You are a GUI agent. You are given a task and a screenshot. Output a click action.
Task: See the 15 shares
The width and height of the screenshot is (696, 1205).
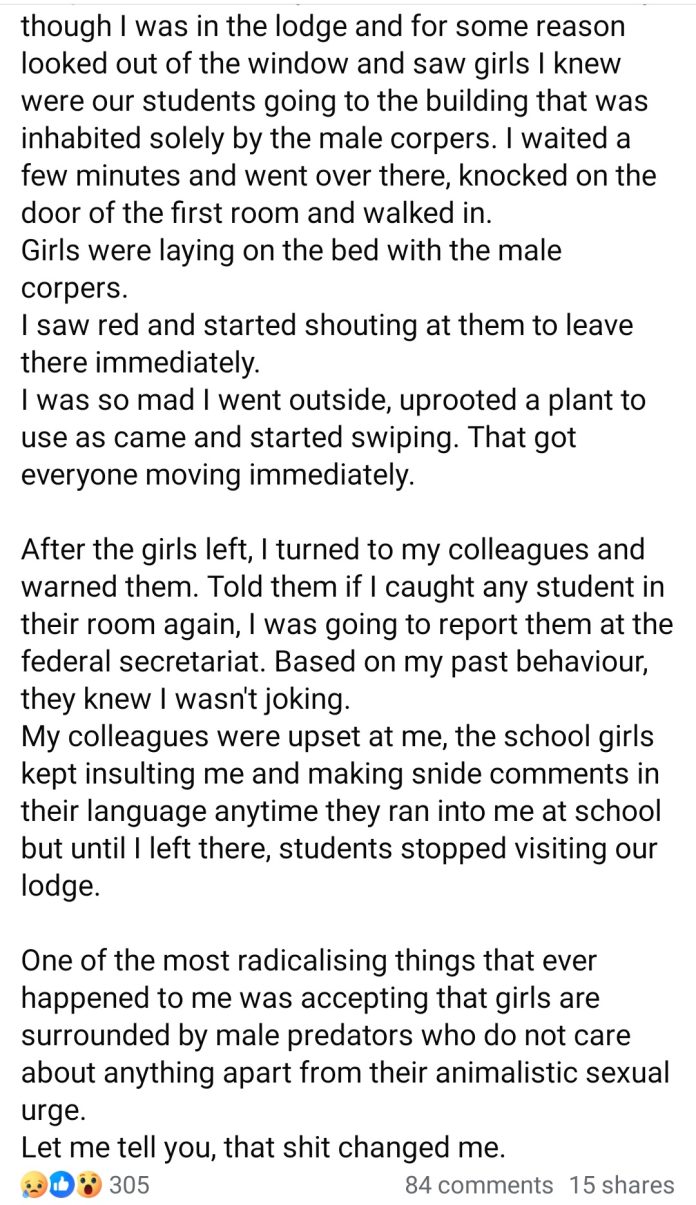pos(621,1185)
